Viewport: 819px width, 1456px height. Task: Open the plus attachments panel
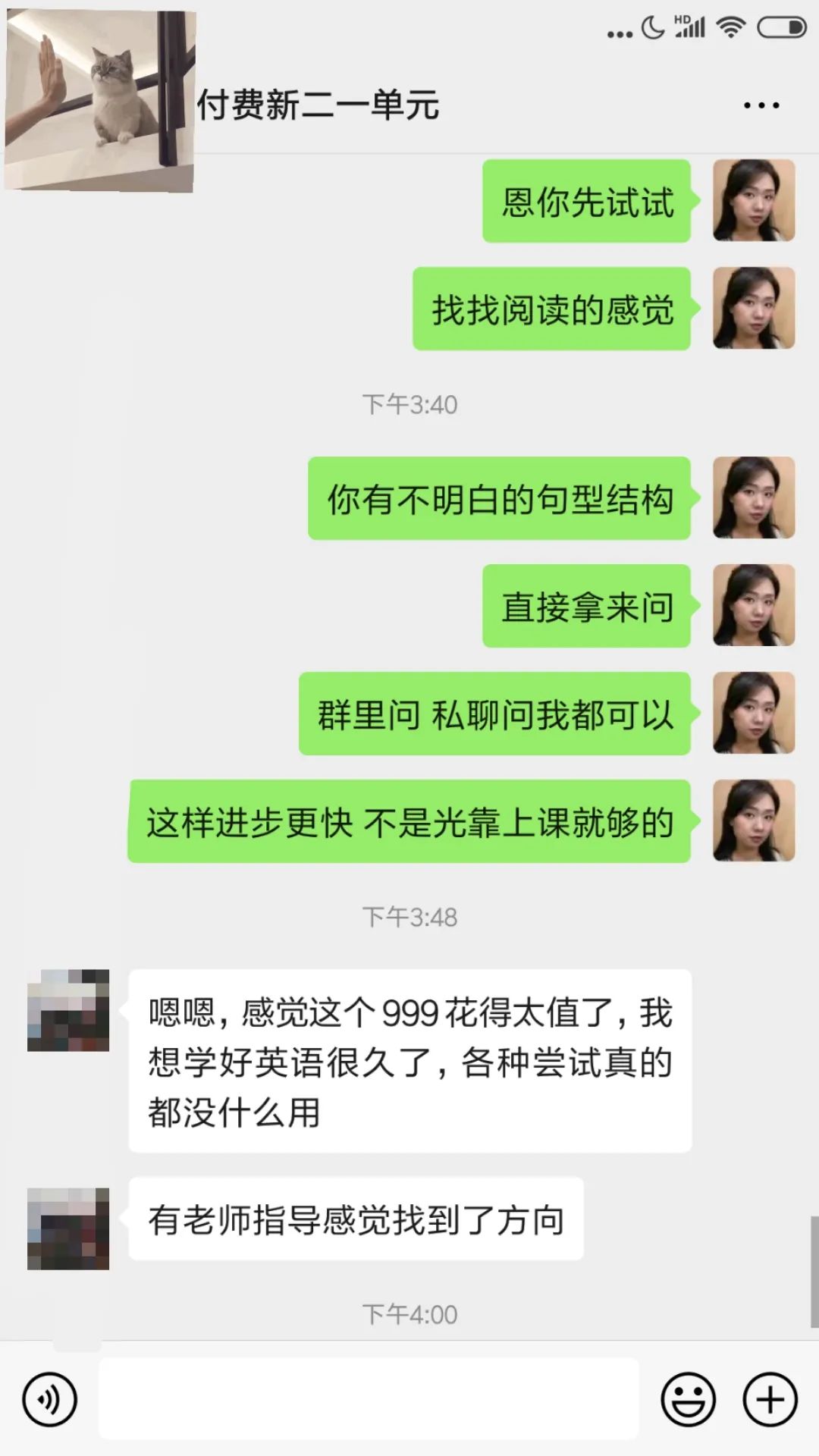tap(770, 1399)
